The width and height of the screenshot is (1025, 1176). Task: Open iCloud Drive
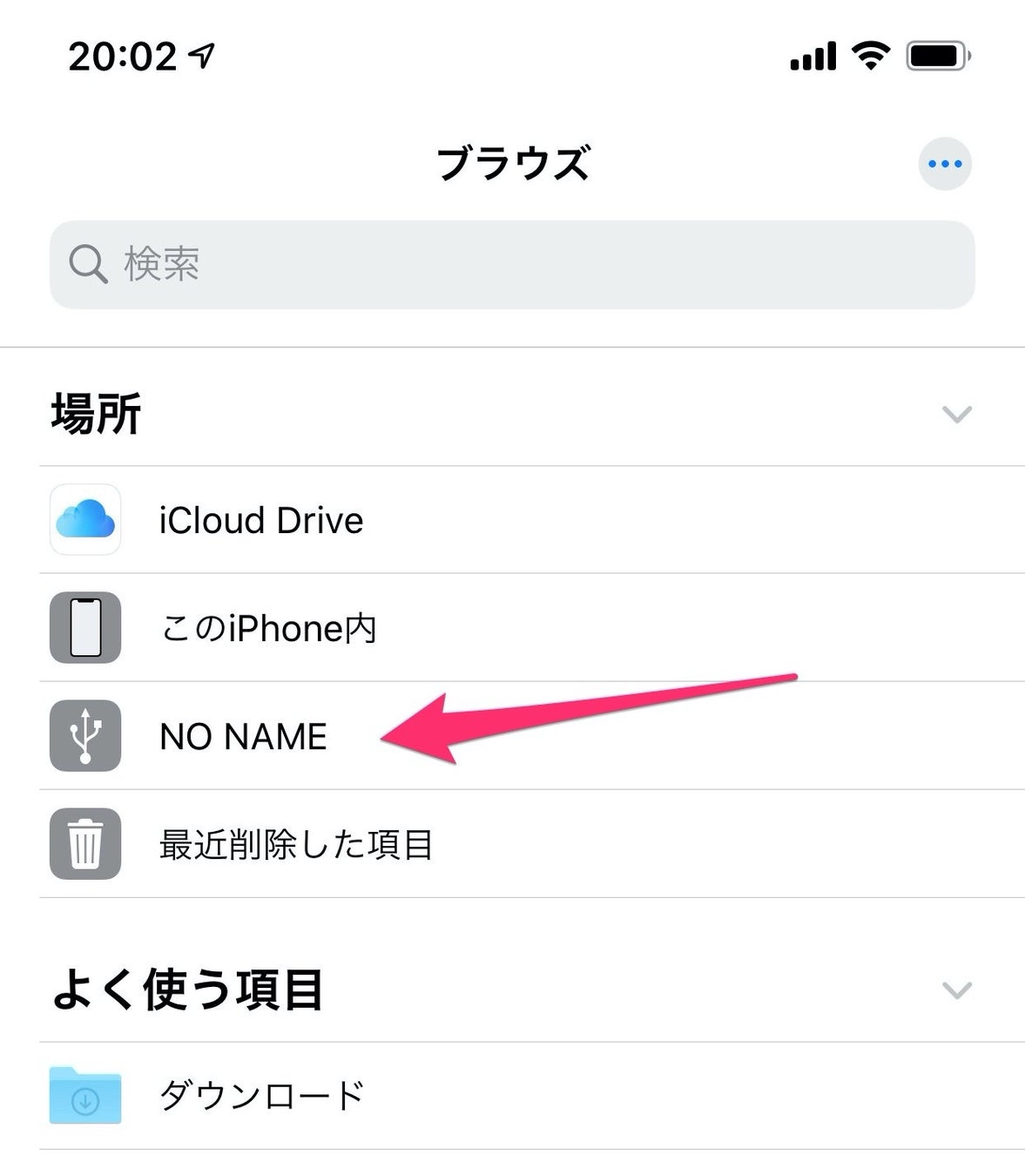532,520
